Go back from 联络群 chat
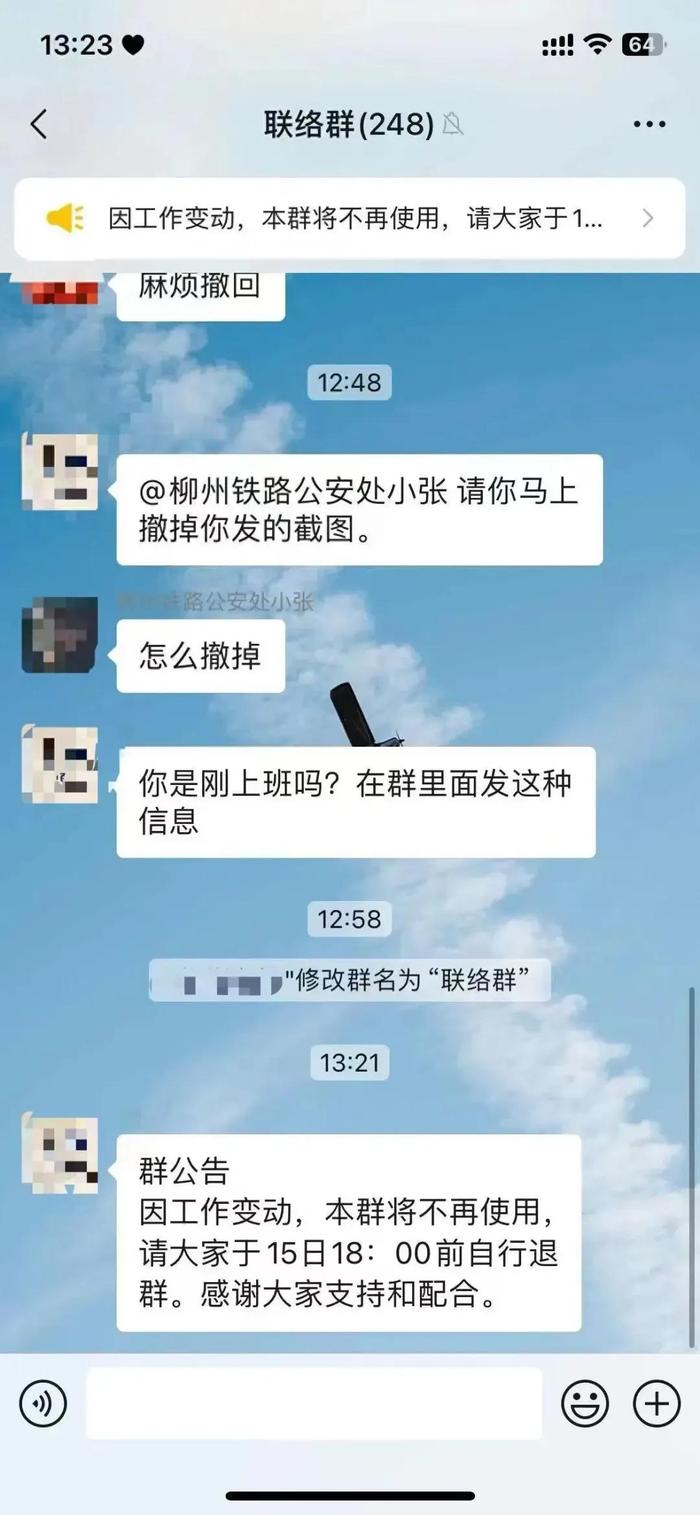 39,125
